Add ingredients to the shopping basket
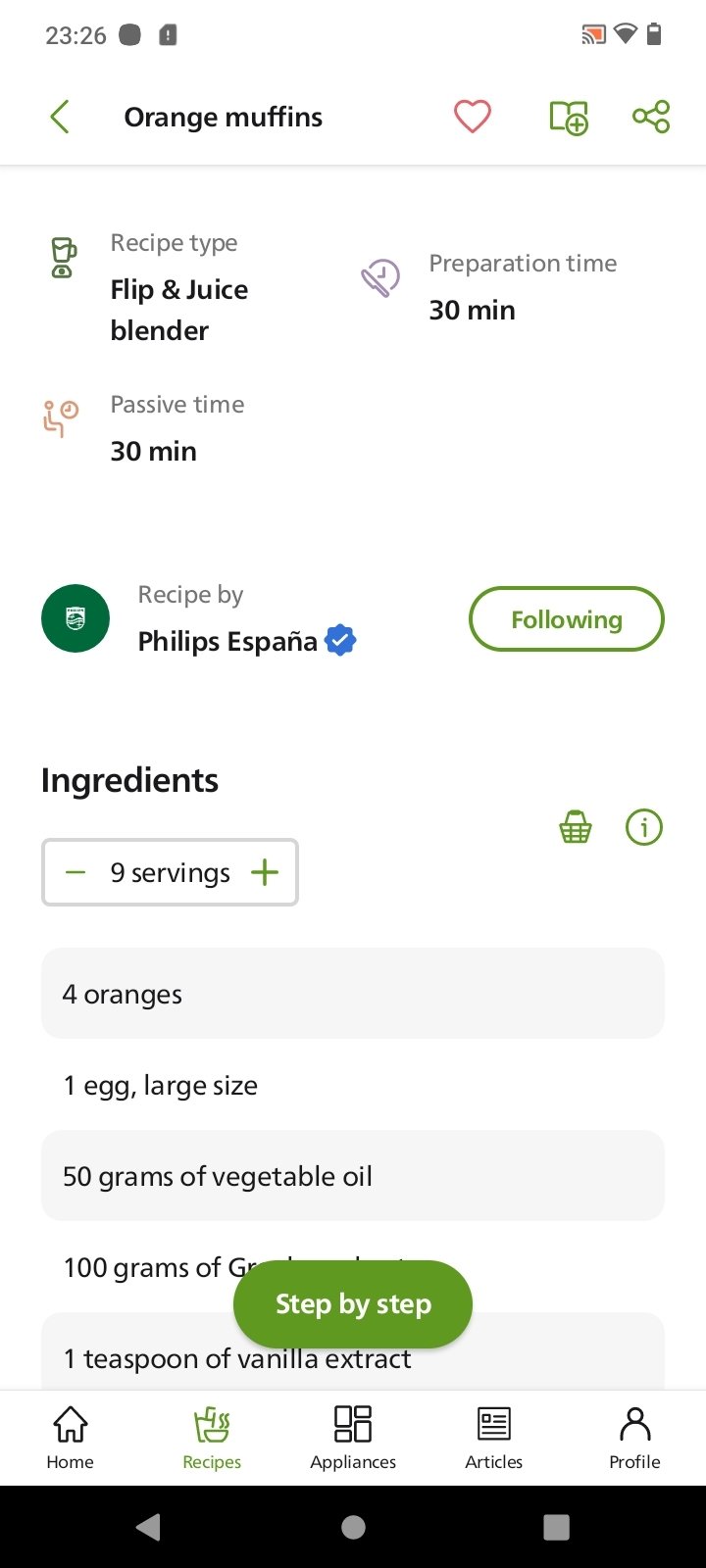The width and height of the screenshot is (706, 1568). 576,827
